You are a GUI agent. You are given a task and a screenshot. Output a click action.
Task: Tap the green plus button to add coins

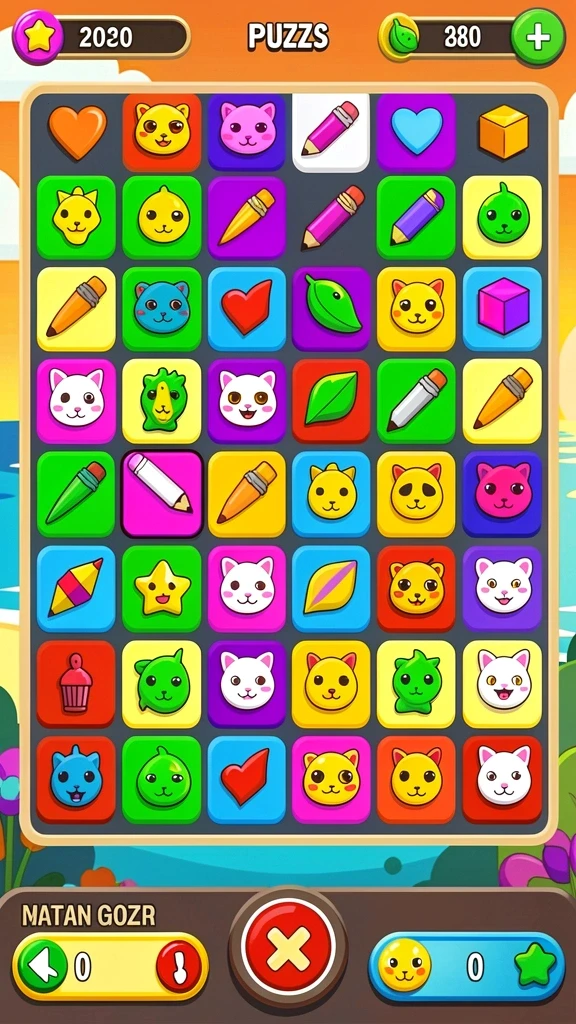pos(537,37)
